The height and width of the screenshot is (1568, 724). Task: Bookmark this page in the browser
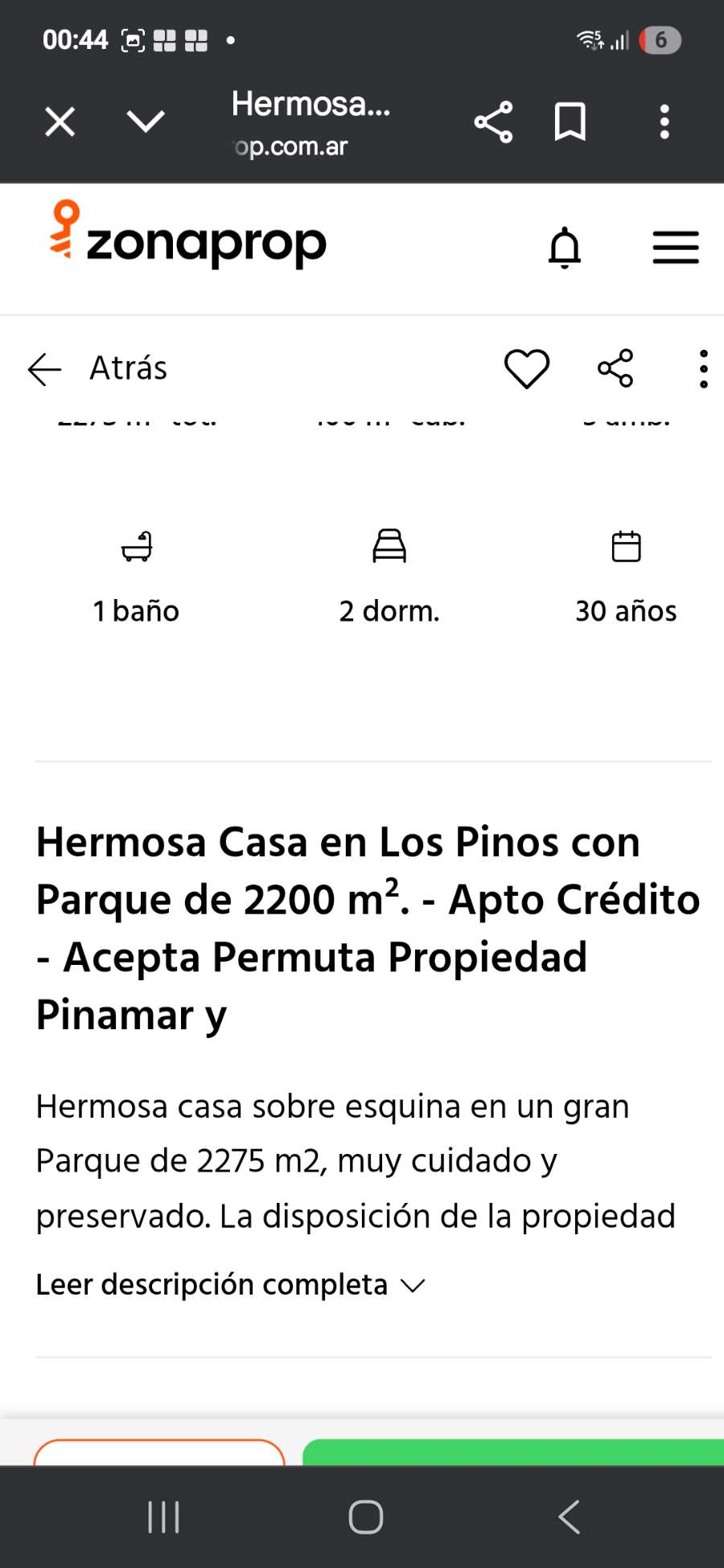570,122
